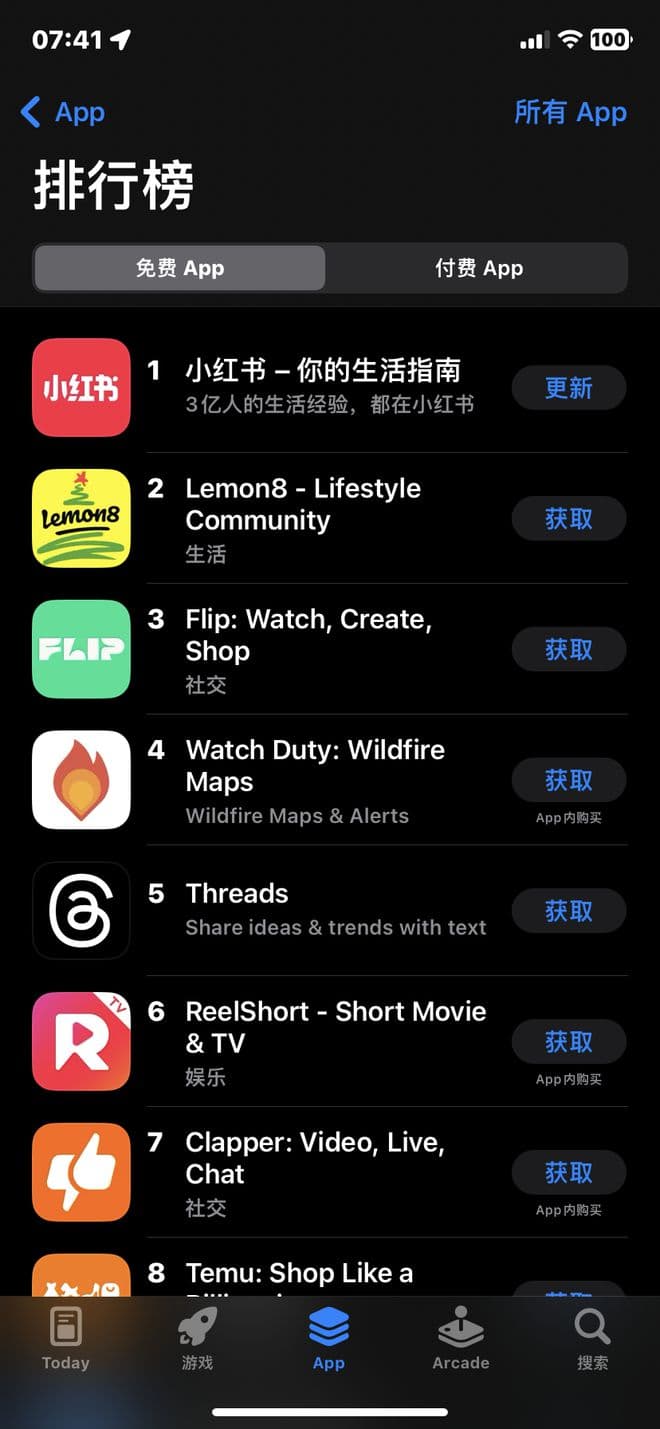Switch to the Today tab
The image size is (660, 1429).
(x=65, y=1340)
